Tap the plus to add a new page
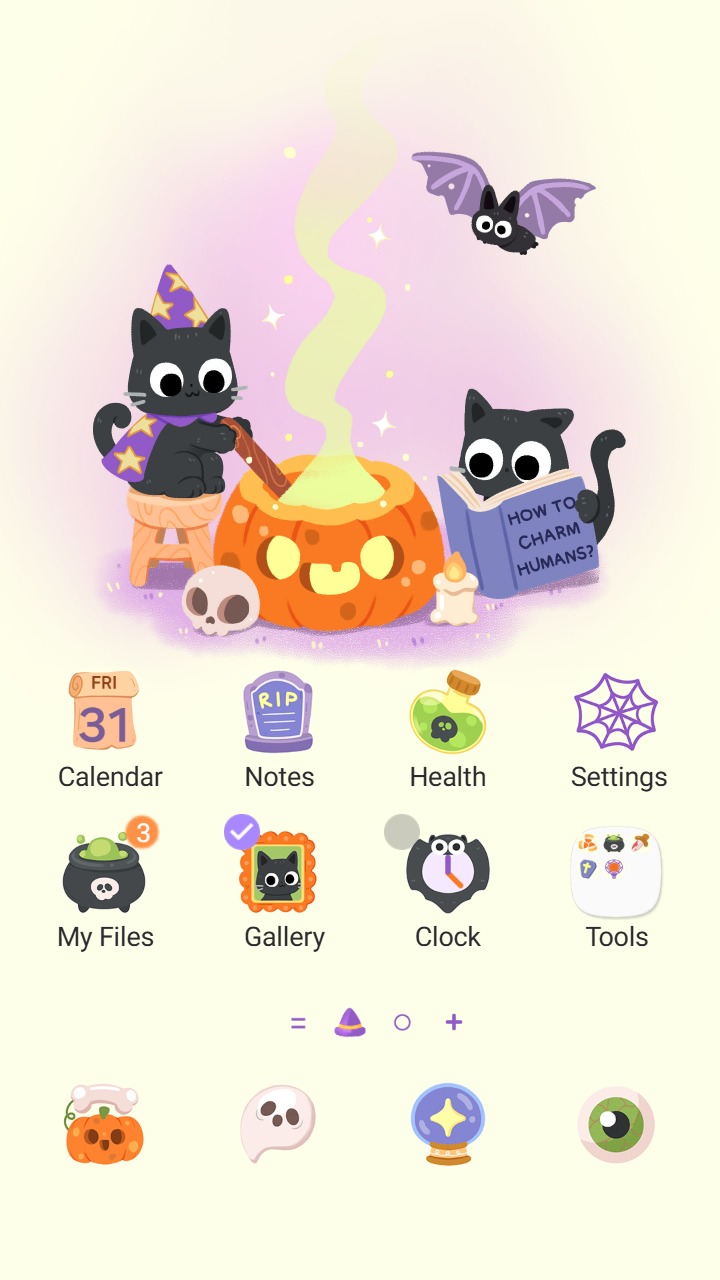The height and width of the screenshot is (1280, 720). (453, 1022)
